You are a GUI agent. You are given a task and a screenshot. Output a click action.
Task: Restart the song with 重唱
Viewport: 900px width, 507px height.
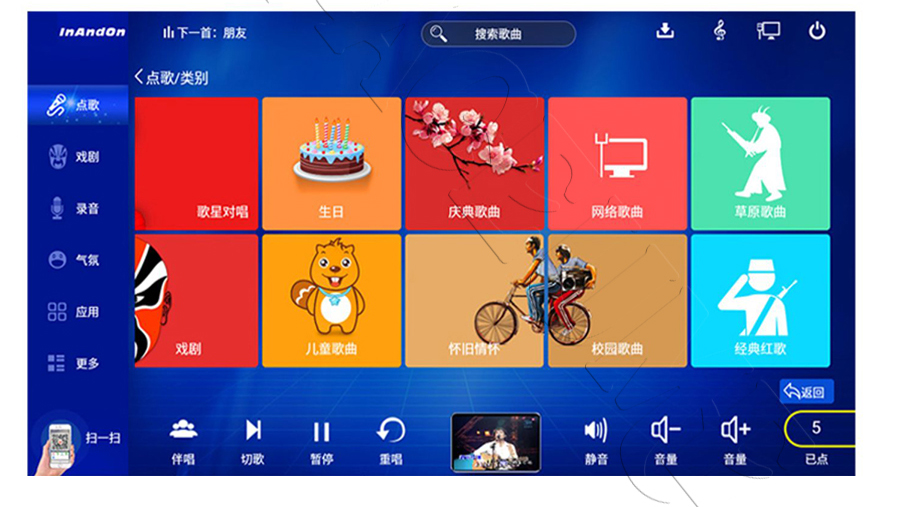(x=390, y=440)
